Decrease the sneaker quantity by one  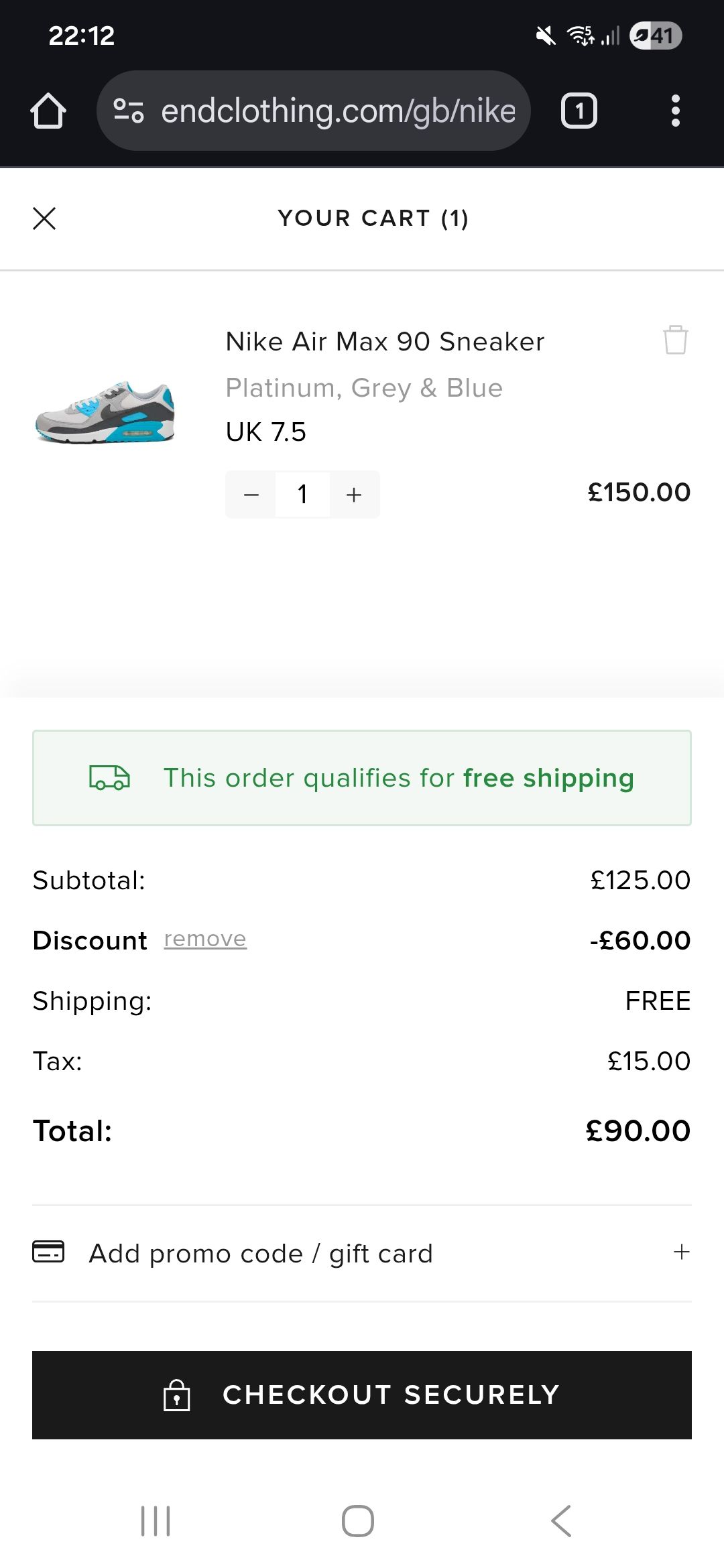[x=251, y=495]
